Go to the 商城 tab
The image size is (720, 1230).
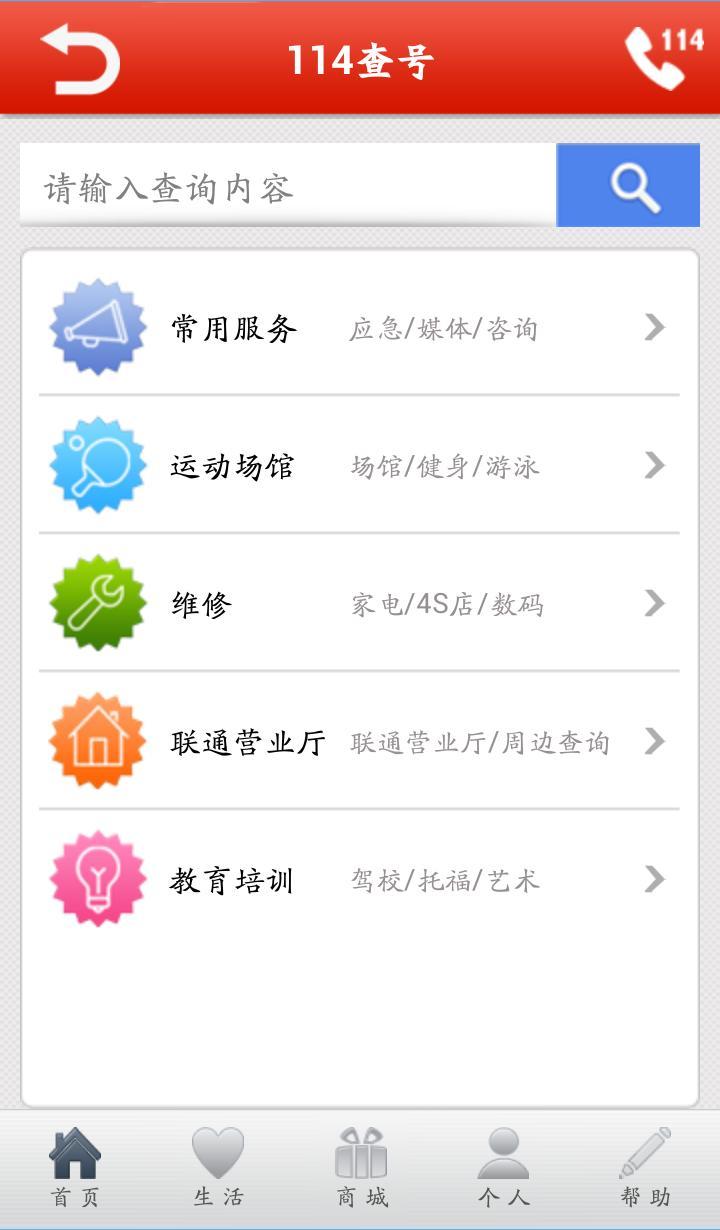pos(361,1168)
